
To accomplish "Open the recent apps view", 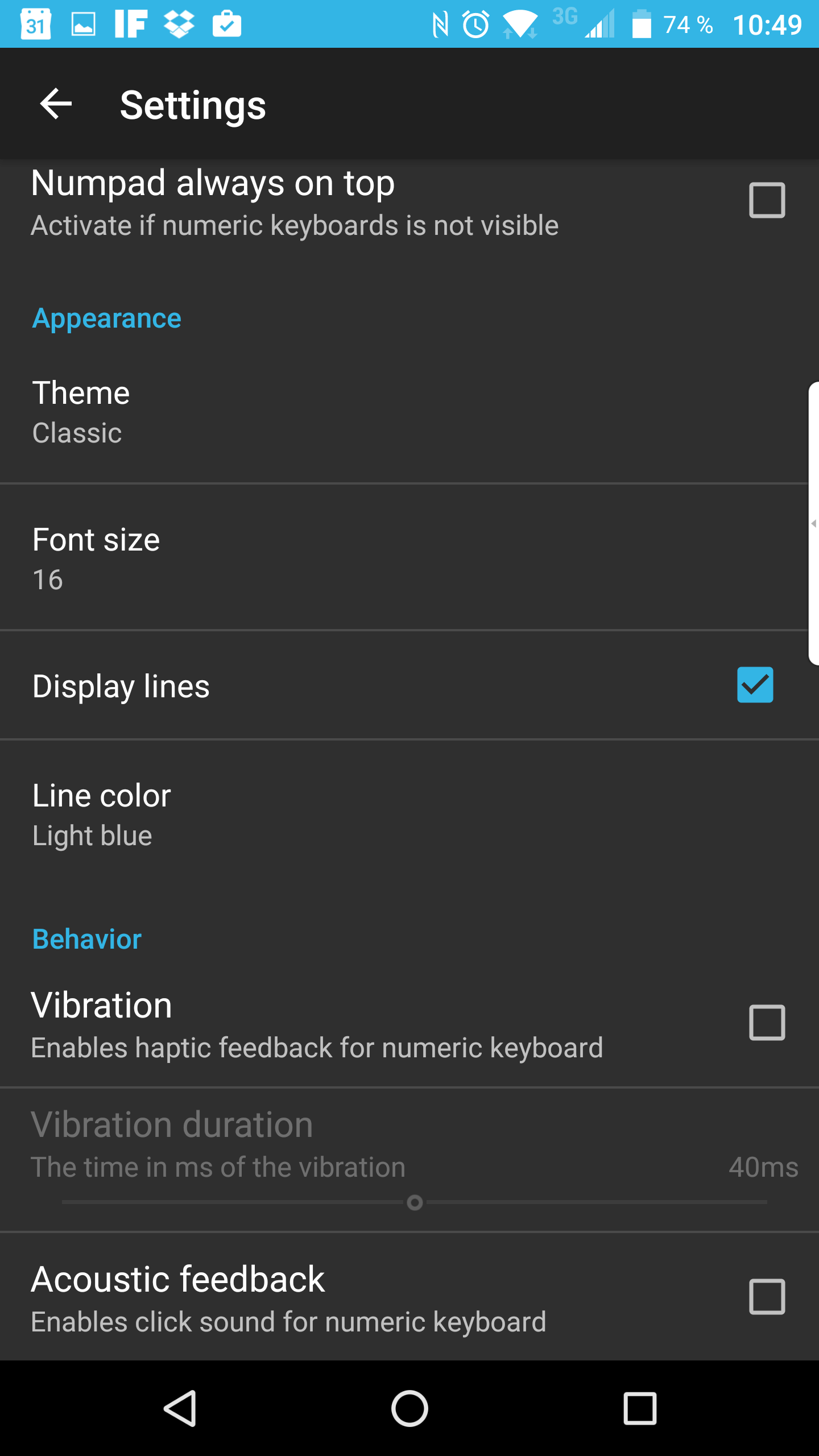I will pyautogui.click(x=640, y=1408).
